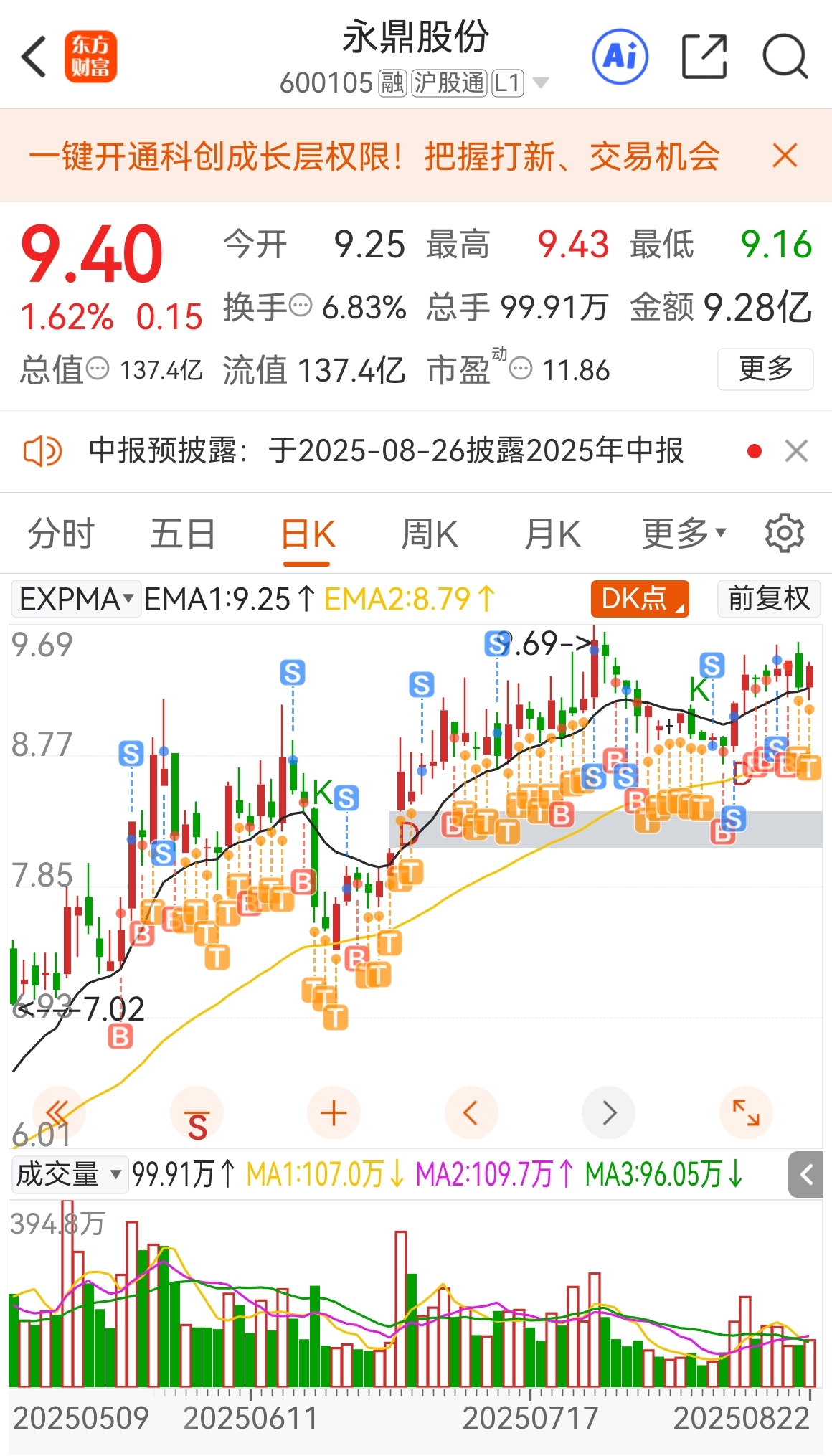Screen dimensions: 832x1456
Task: Select the 周K tab
Action: click(x=429, y=534)
